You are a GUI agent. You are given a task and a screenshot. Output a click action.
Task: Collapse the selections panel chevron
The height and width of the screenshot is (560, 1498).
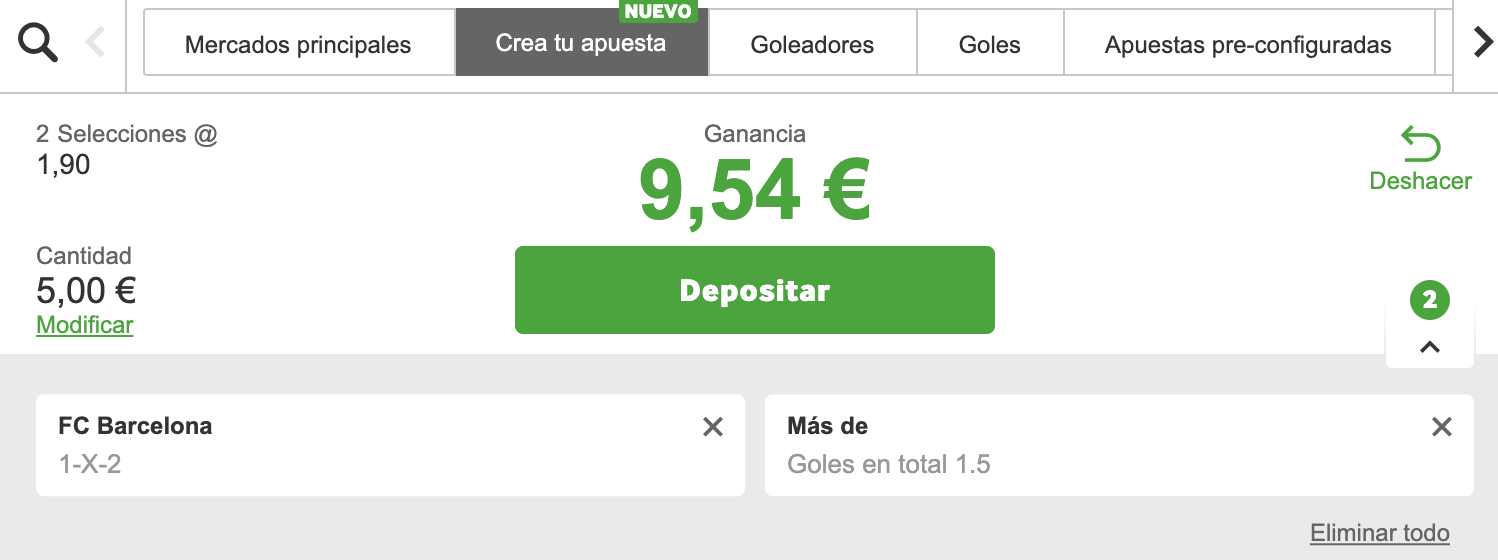click(x=1430, y=347)
